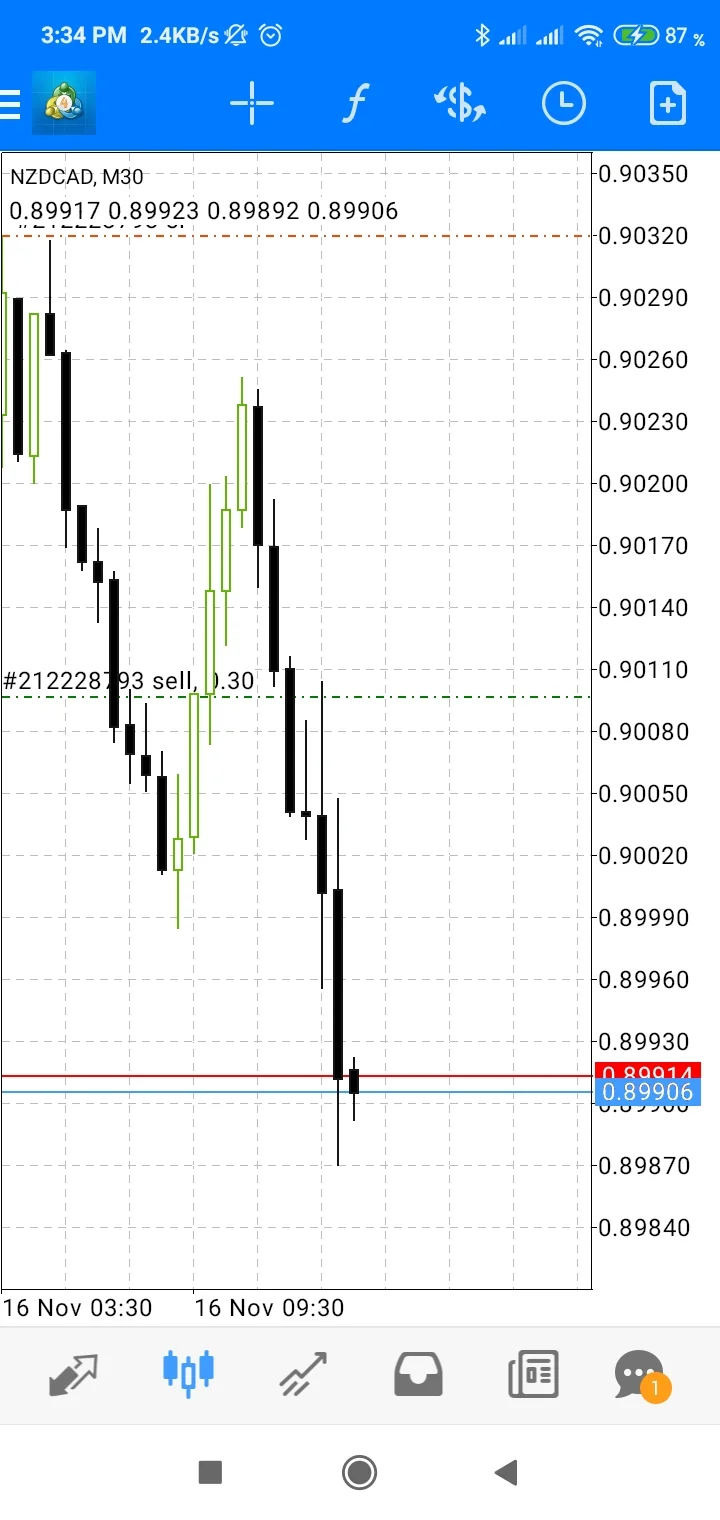
Task: Open the News tab
Action: 533,1375
